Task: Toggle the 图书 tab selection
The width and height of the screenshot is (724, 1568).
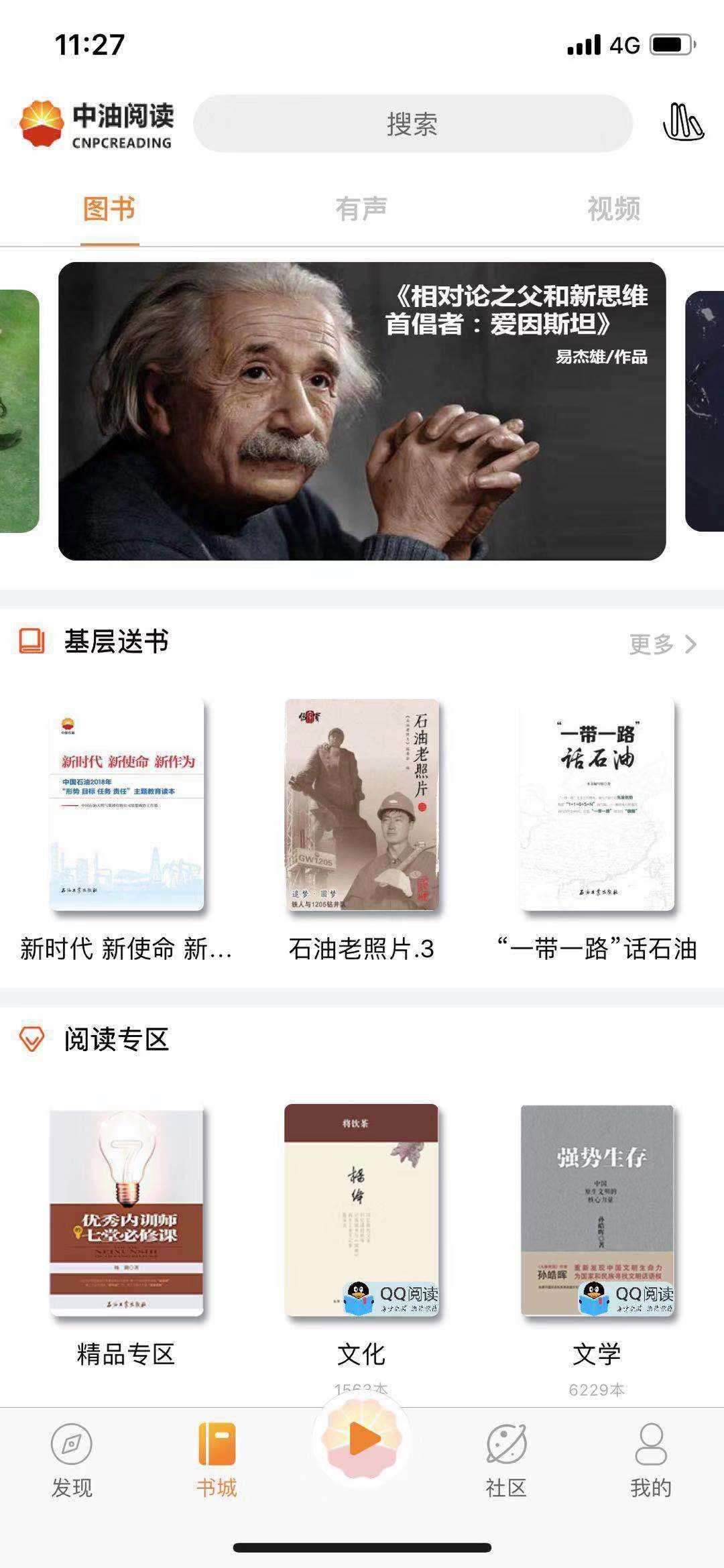Action: [107, 210]
